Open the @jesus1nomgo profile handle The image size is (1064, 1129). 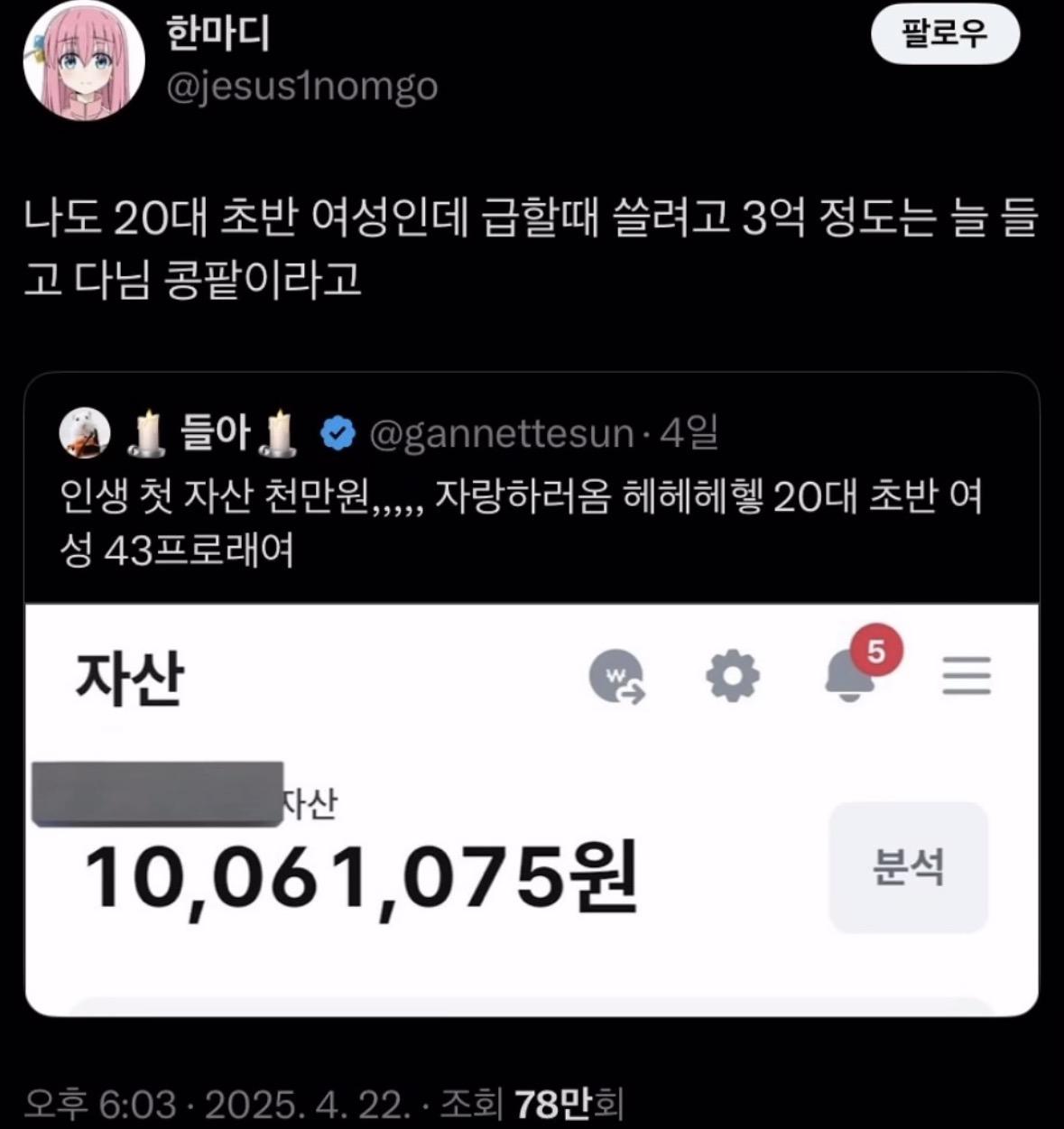pyautogui.click(x=303, y=87)
